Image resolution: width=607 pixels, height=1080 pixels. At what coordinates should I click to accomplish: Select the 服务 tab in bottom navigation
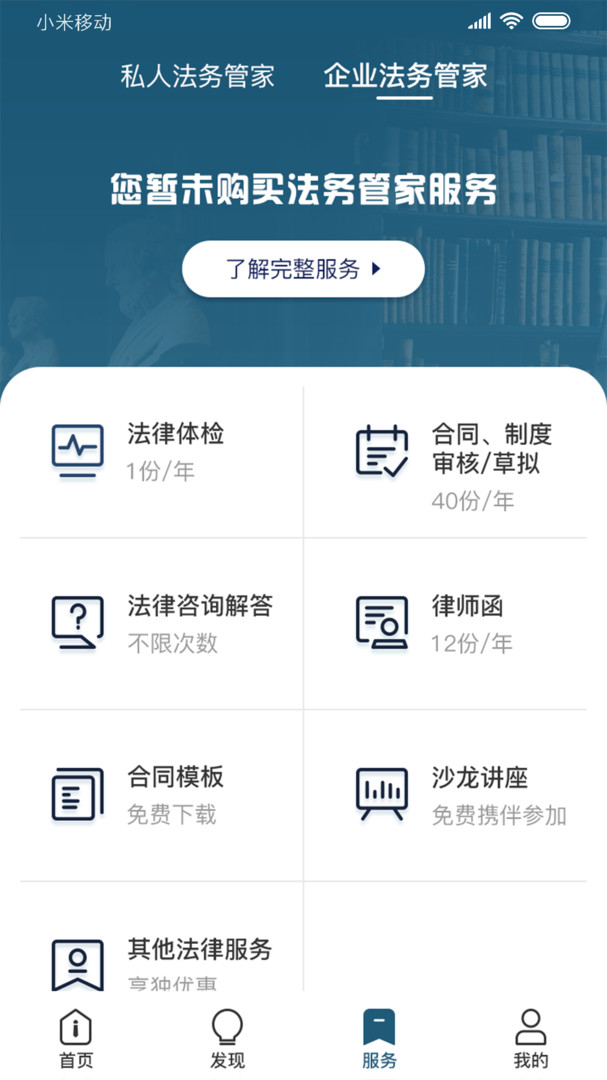pos(379,1038)
